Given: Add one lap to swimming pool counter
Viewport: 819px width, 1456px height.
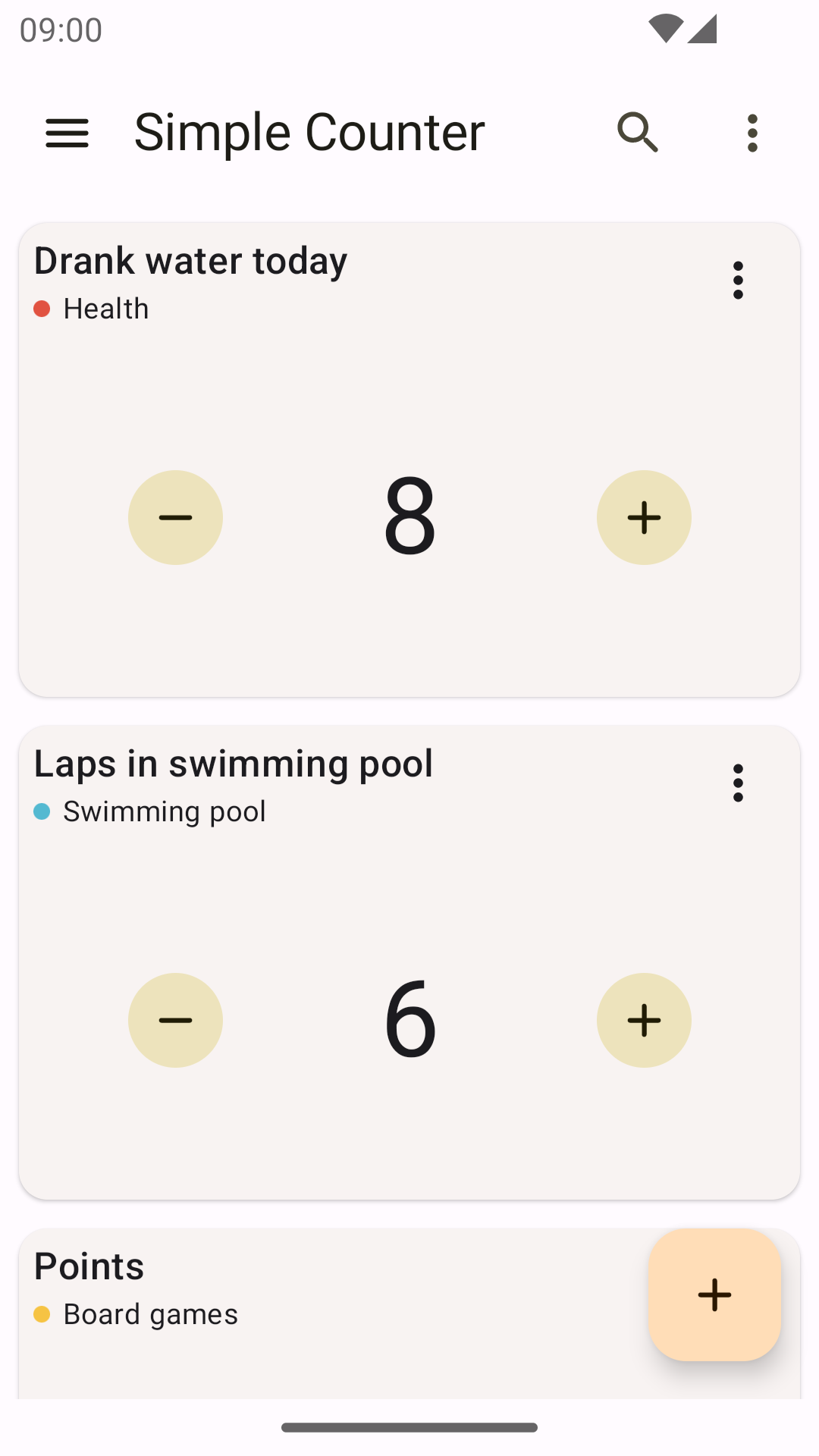Looking at the screenshot, I should point(644,1021).
